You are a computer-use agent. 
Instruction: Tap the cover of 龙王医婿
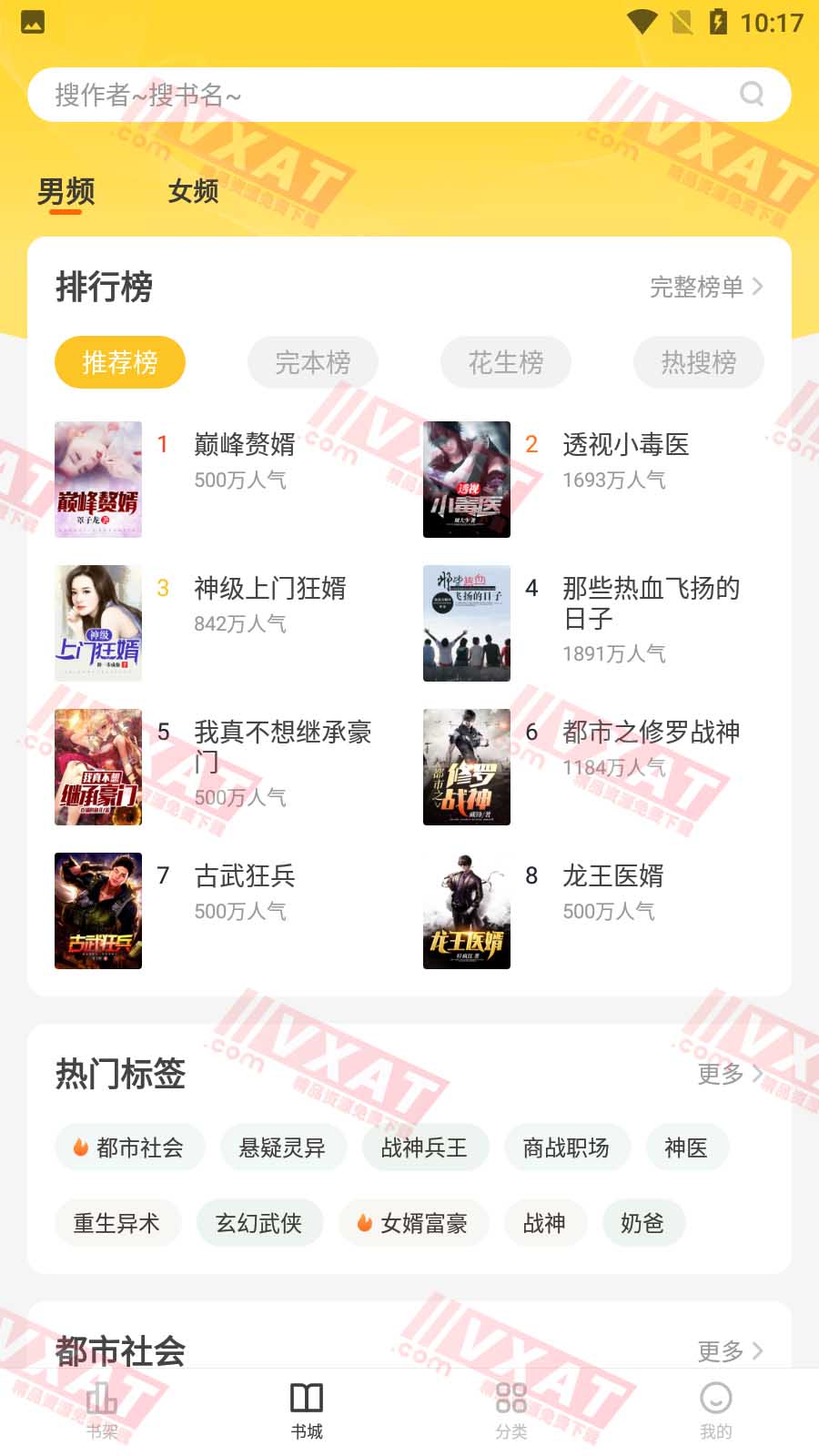click(466, 910)
